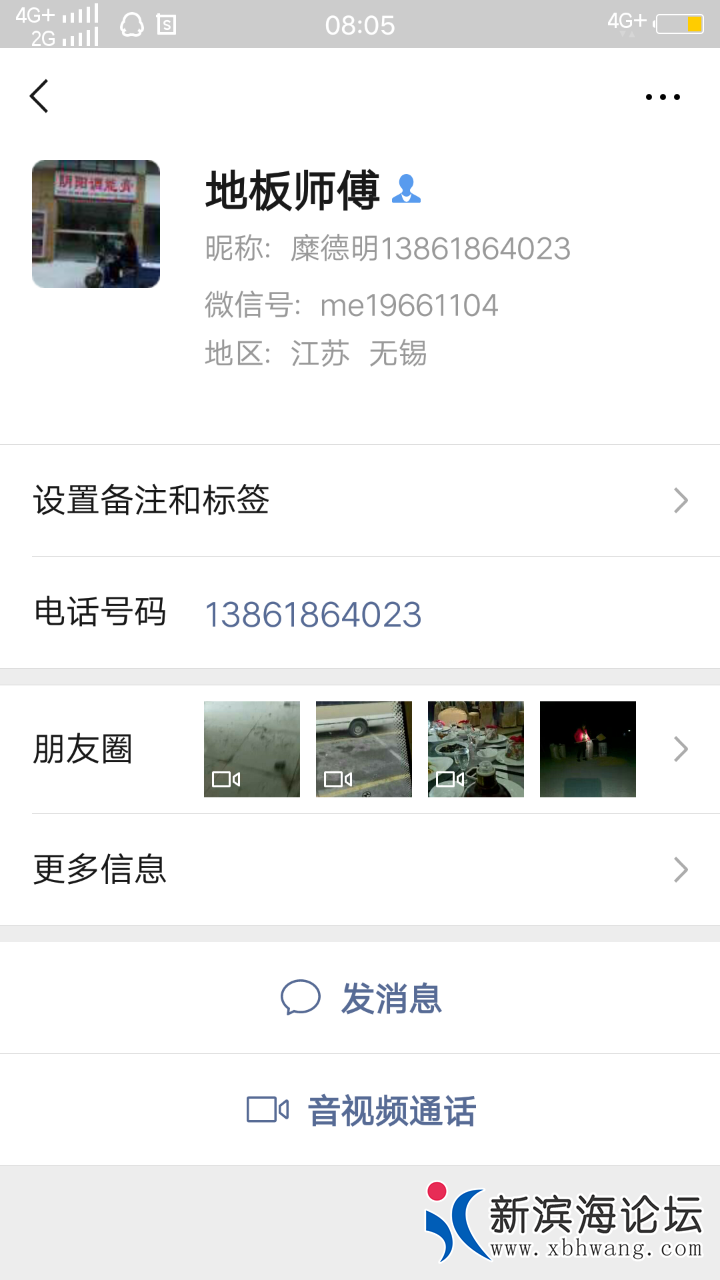Viewport: 720px width, 1280px height.
Task: Tap the battery indicator in the status bar
Action: coord(681,22)
